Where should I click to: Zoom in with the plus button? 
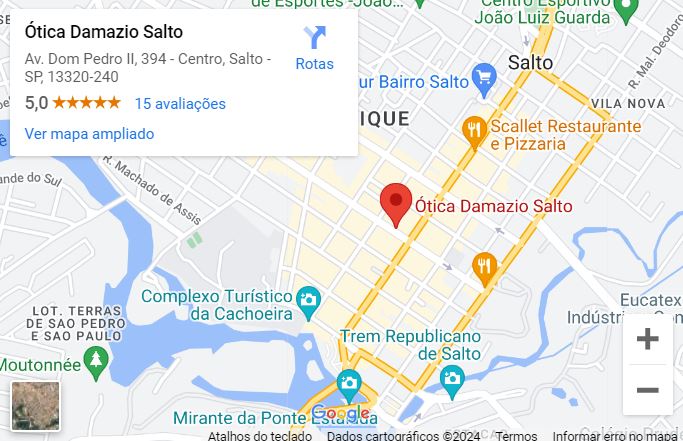pos(647,339)
